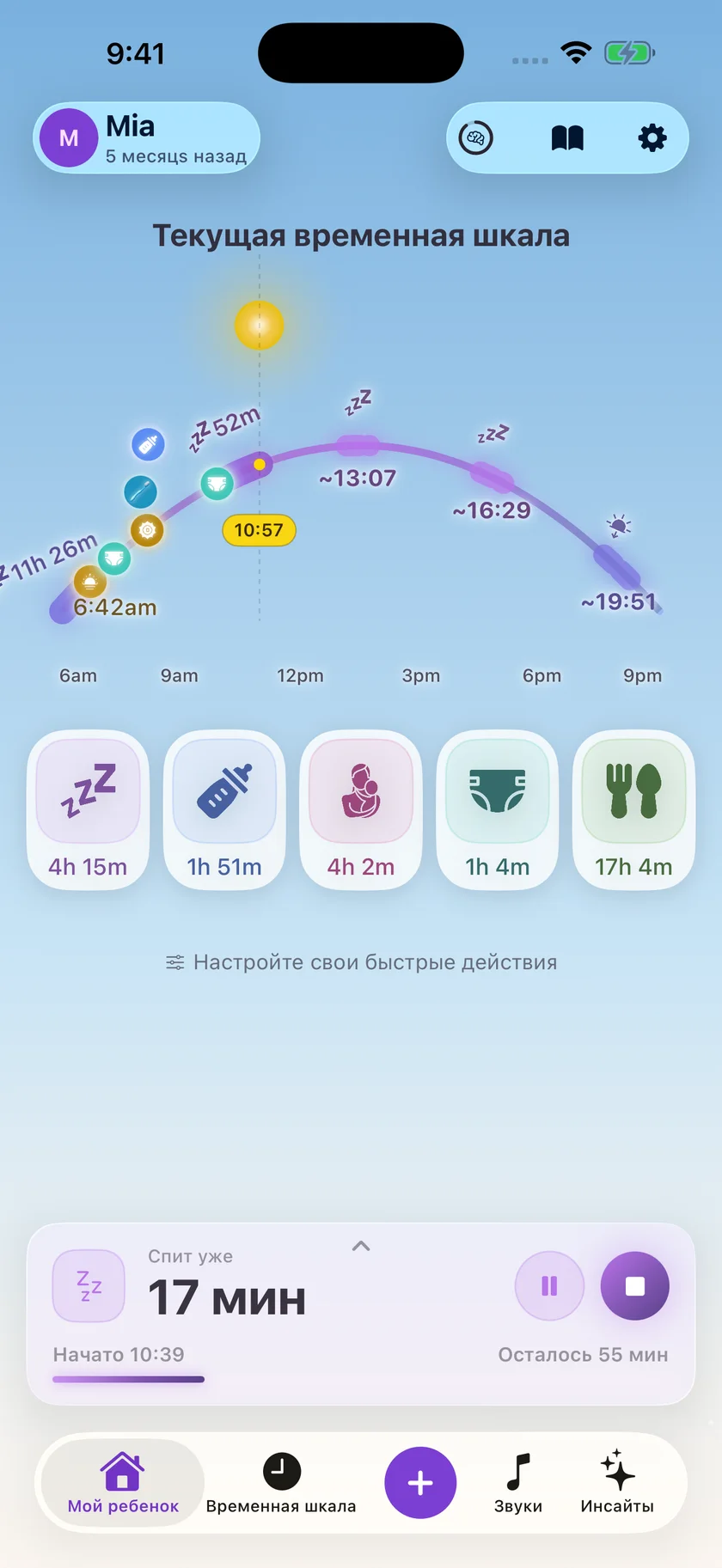Tap the predicted nap marker at ~13:07
Screen dimensions: 722x1568
[358, 445]
